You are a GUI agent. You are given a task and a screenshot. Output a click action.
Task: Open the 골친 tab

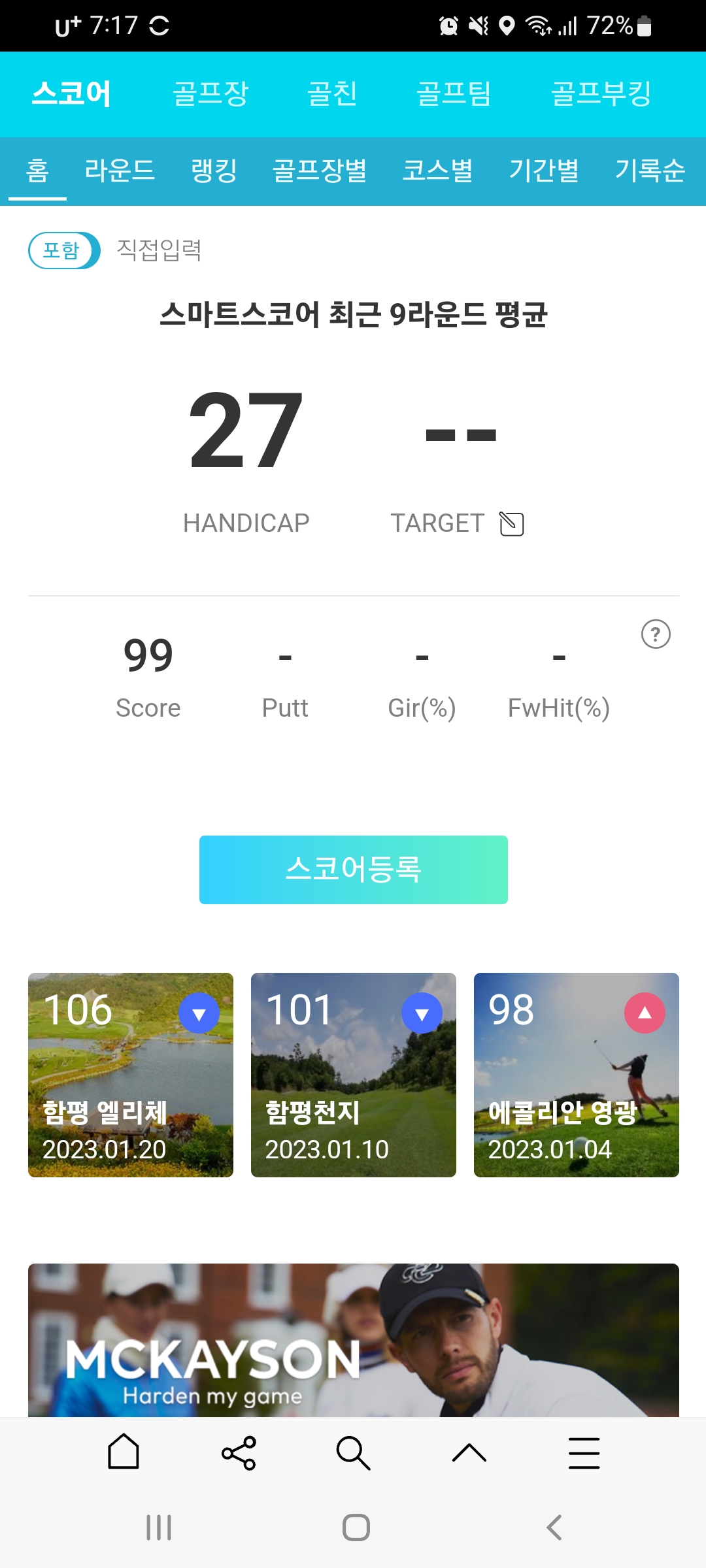coord(332,93)
